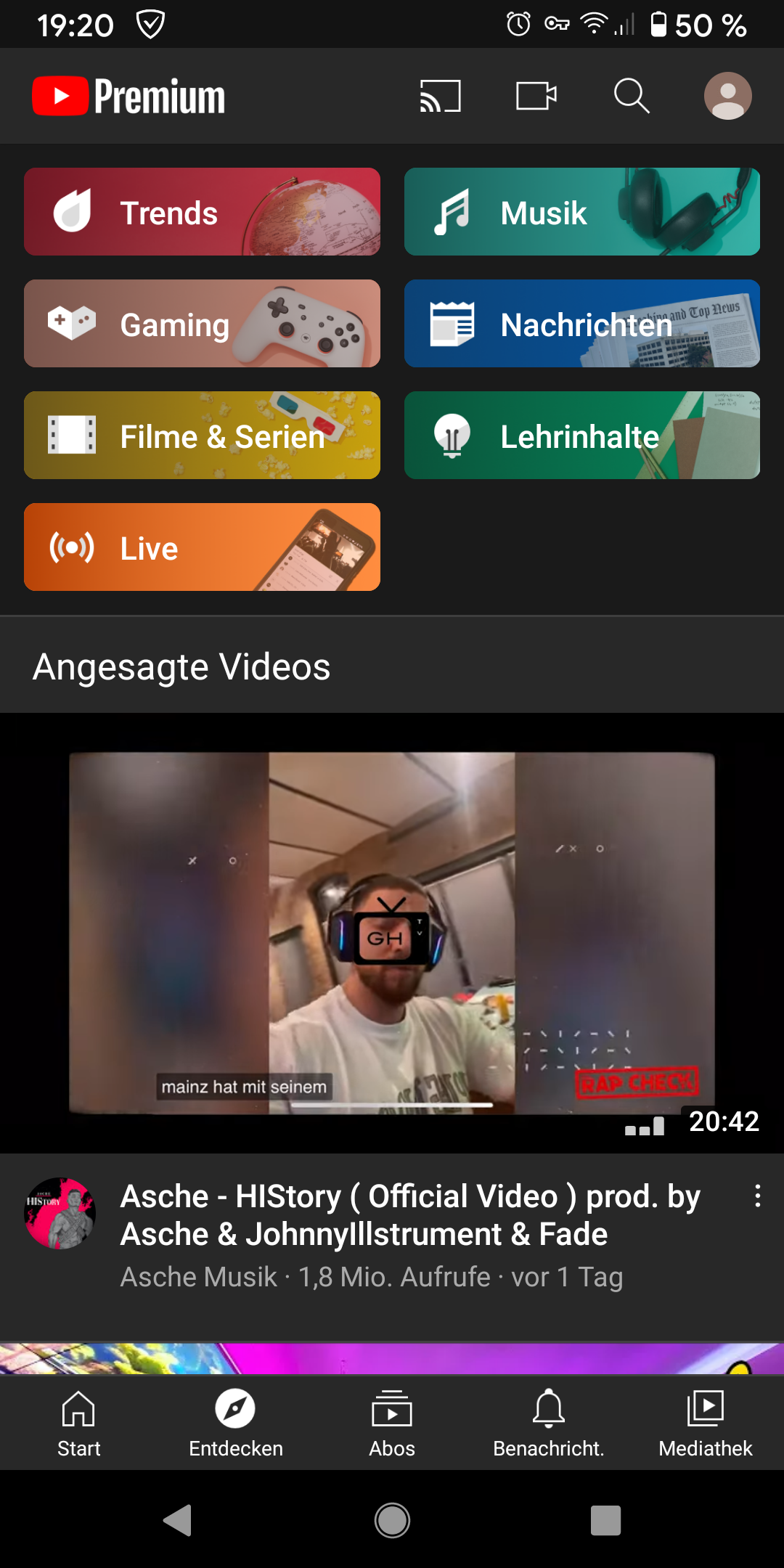Screen dimensions: 784x1568
Task: Open the Benachricht. tab
Action: (549, 1423)
